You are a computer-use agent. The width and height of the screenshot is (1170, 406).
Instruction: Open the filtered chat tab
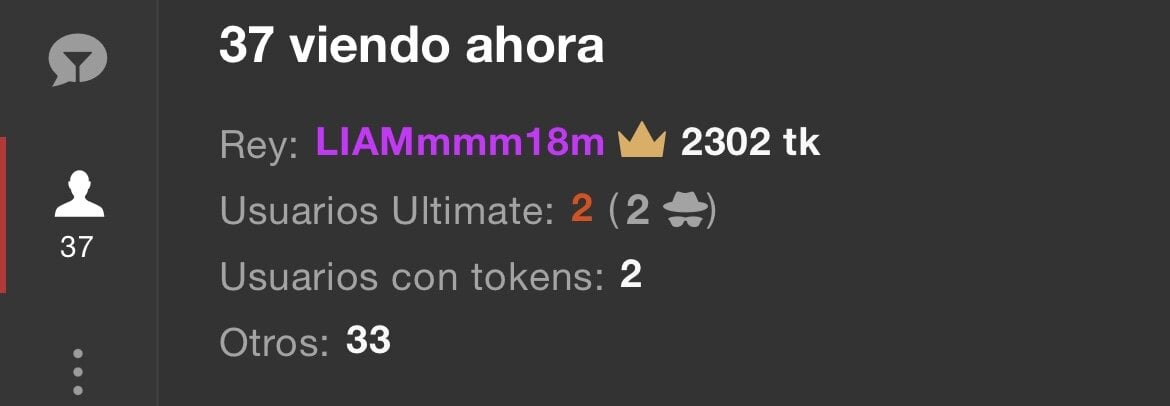click(78, 62)
